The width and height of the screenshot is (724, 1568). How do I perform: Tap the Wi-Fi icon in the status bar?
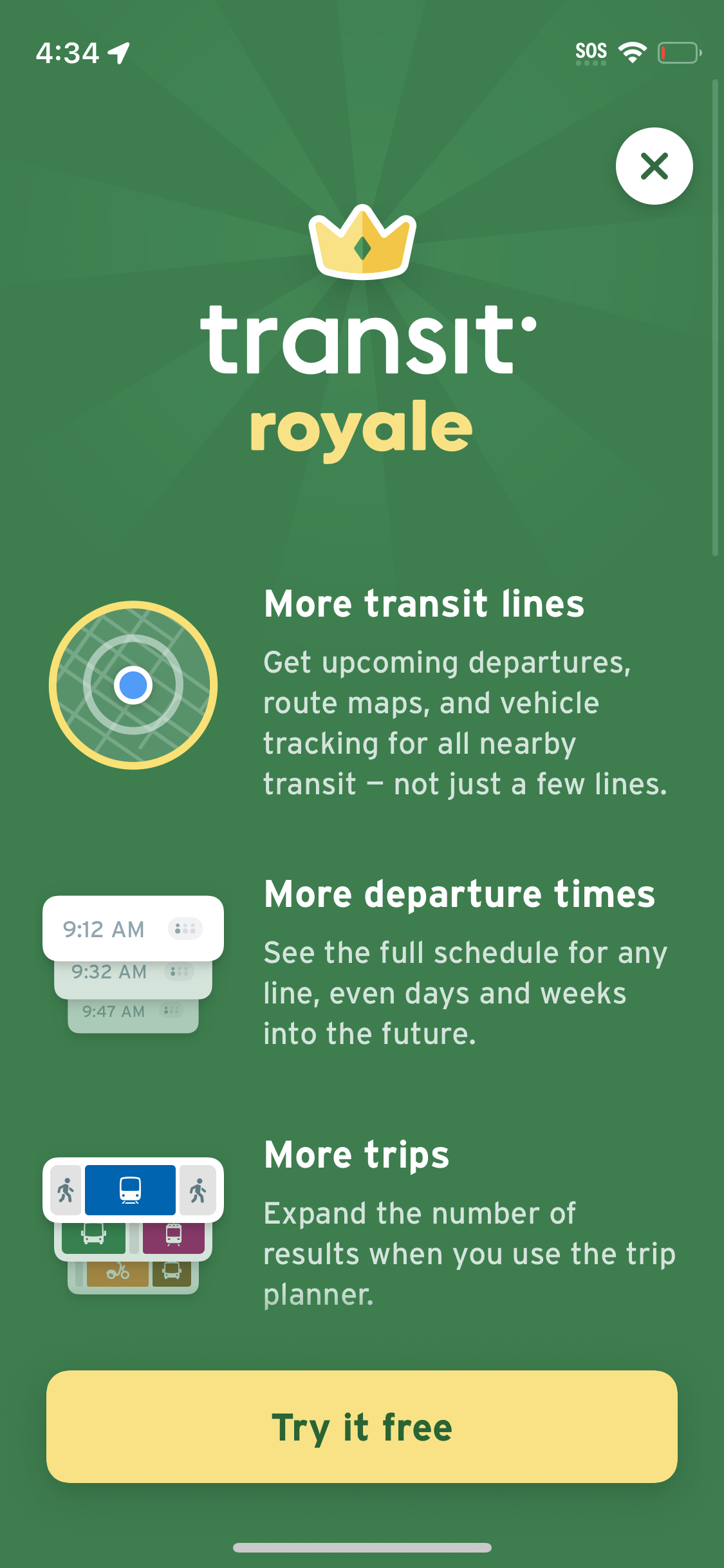(631, 50)
